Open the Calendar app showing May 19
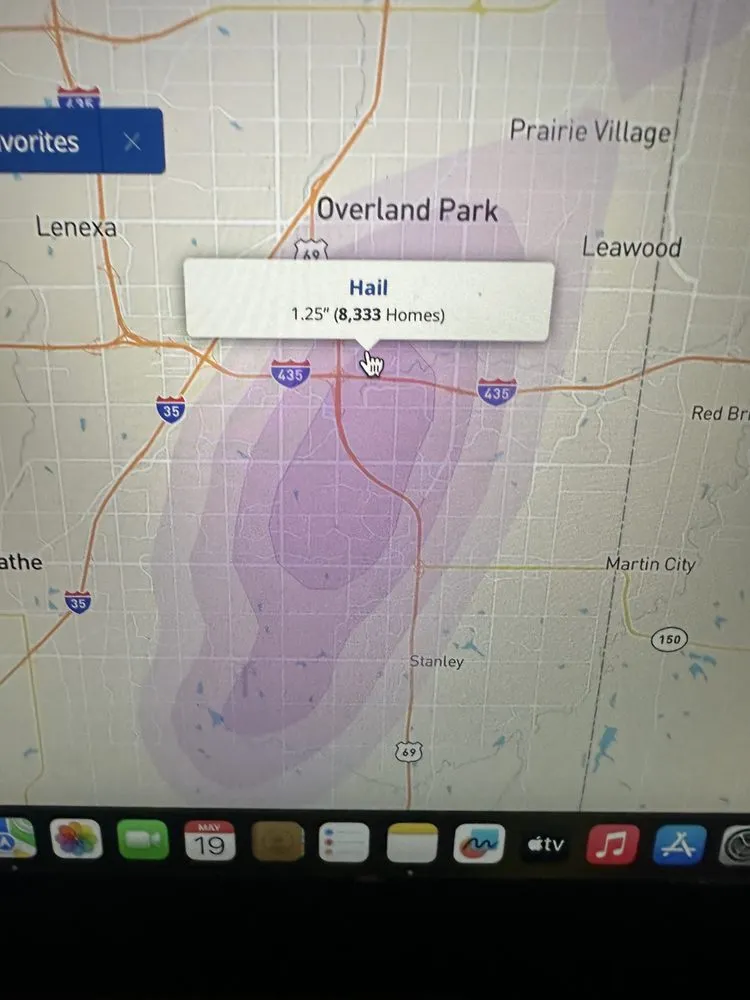 (210, 841)
